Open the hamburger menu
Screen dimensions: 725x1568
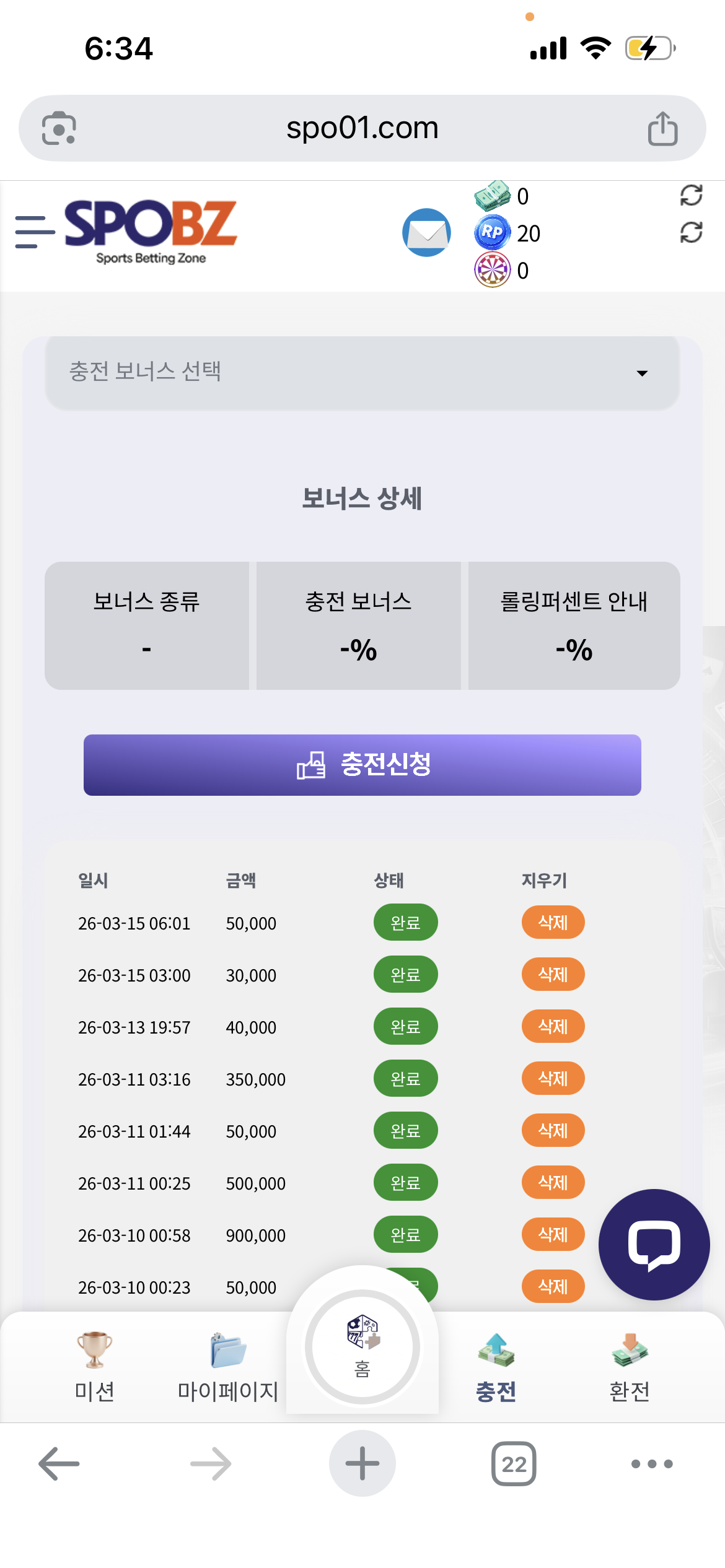[x=35, y=232]
